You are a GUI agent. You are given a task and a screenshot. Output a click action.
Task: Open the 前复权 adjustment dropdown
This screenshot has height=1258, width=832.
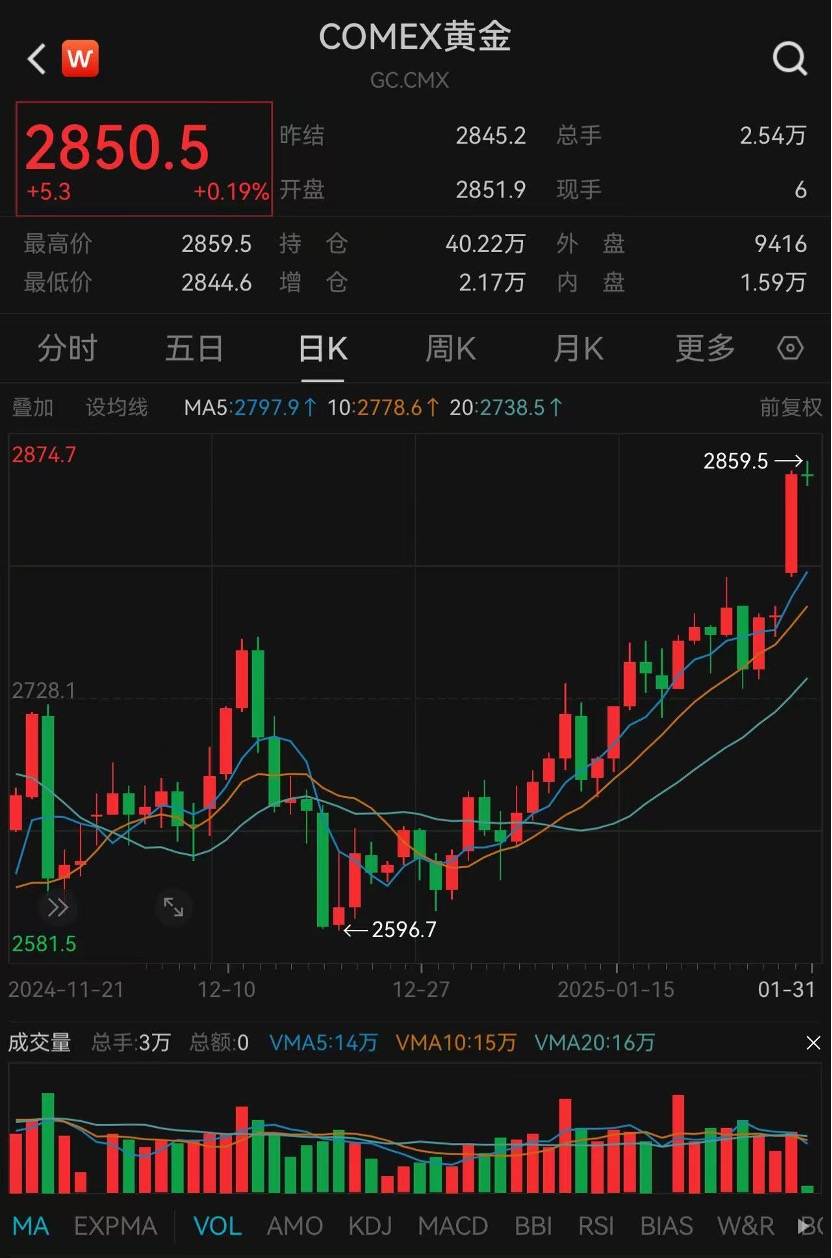pyautogui.click(x=791, y=407)
